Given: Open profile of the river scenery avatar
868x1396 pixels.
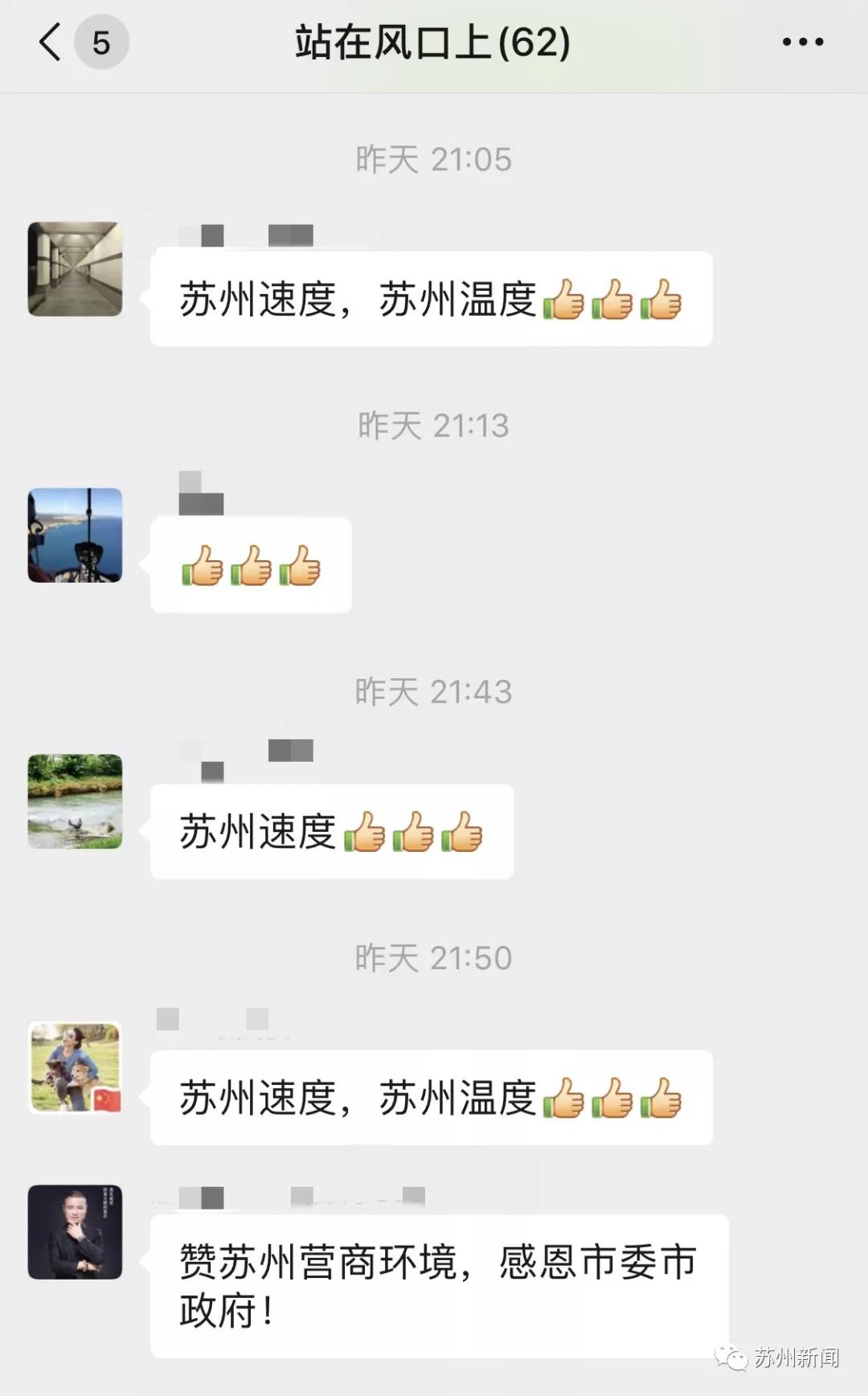Looking at the screenshot, I should click(x=75, y=801).
